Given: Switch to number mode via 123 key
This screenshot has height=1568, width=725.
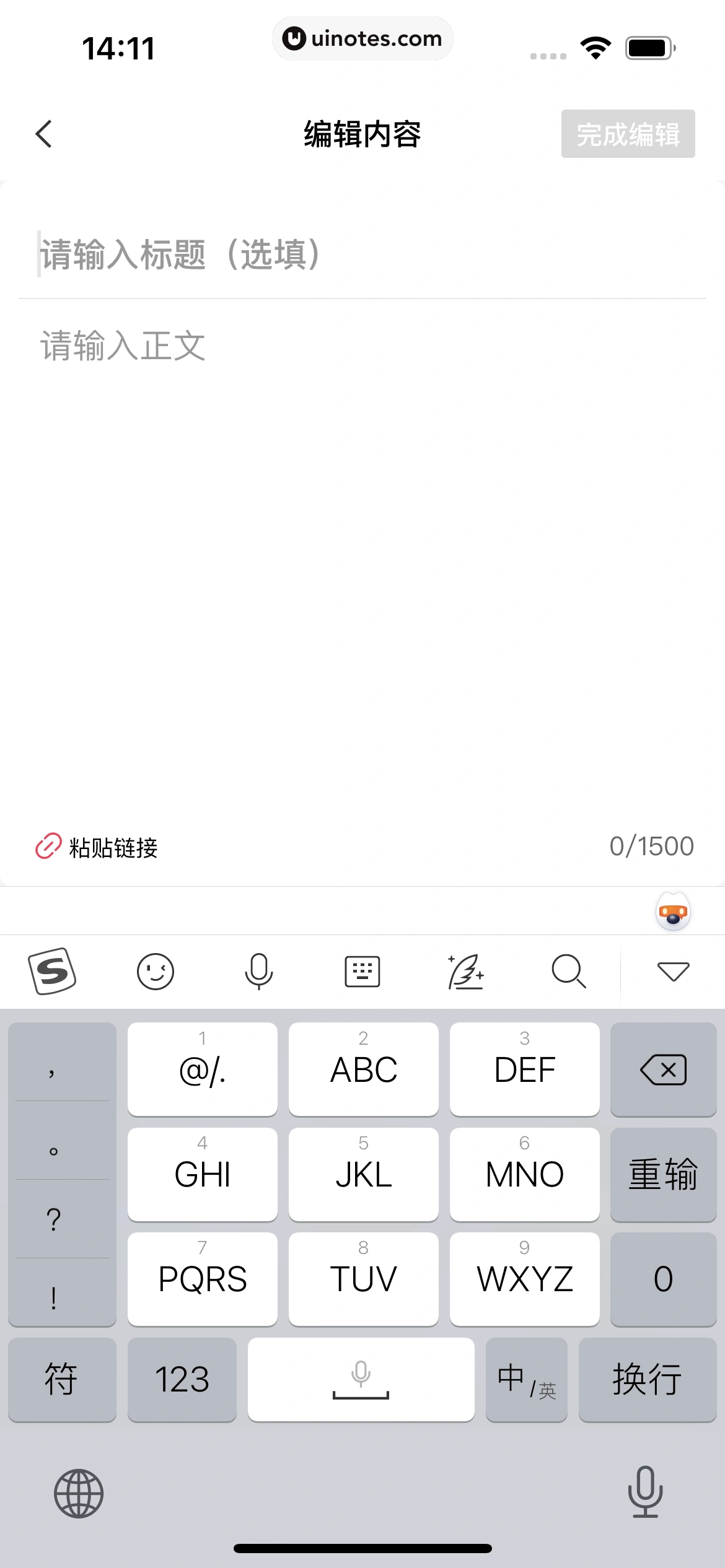Looking at the screenshot, I should (x=182, y=1379).
